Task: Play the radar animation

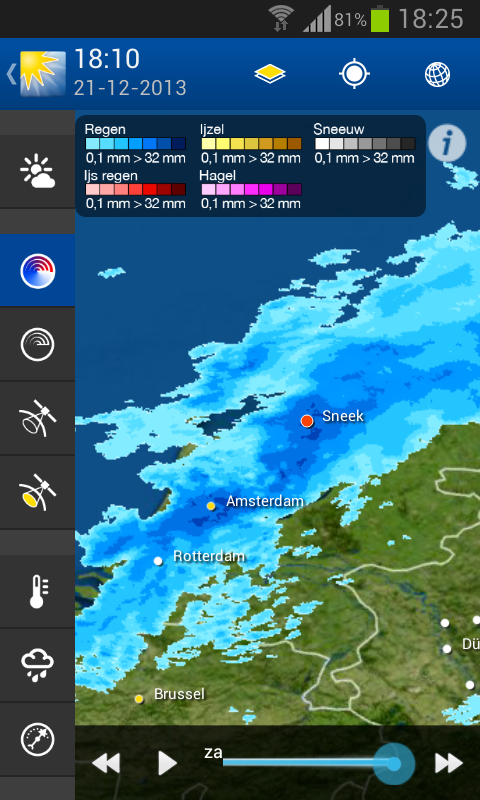Action: (166, 763)
